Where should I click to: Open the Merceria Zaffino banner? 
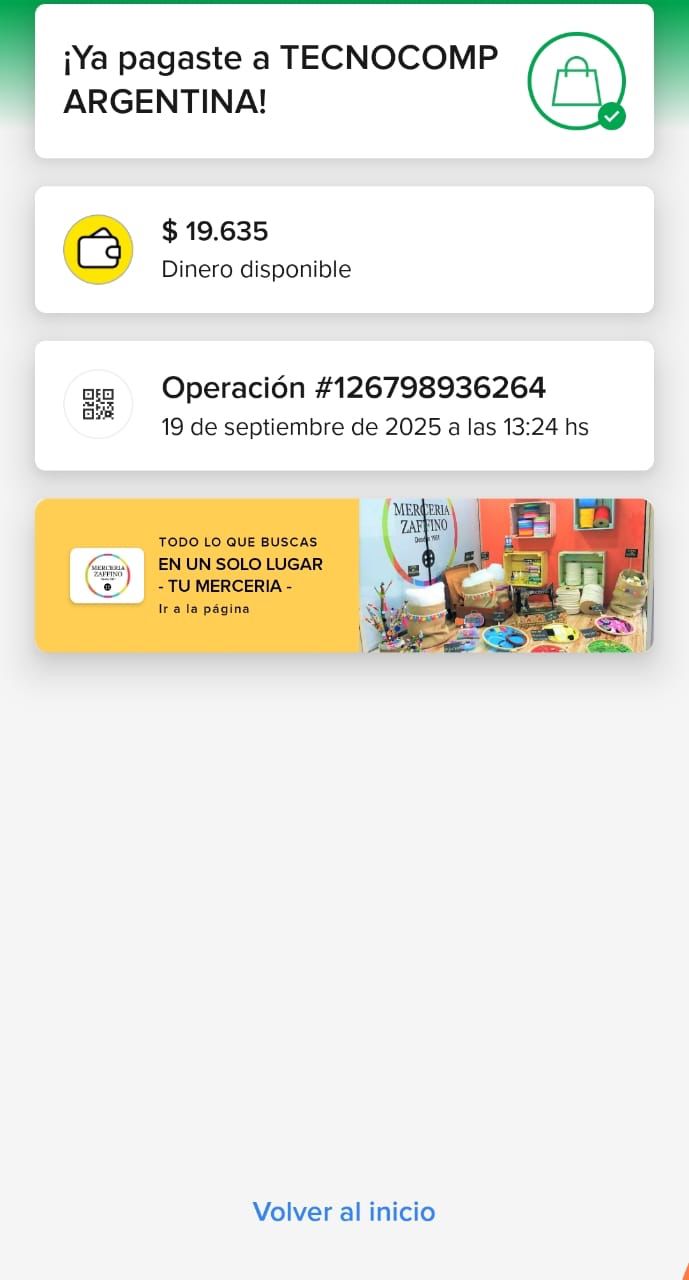344,575
